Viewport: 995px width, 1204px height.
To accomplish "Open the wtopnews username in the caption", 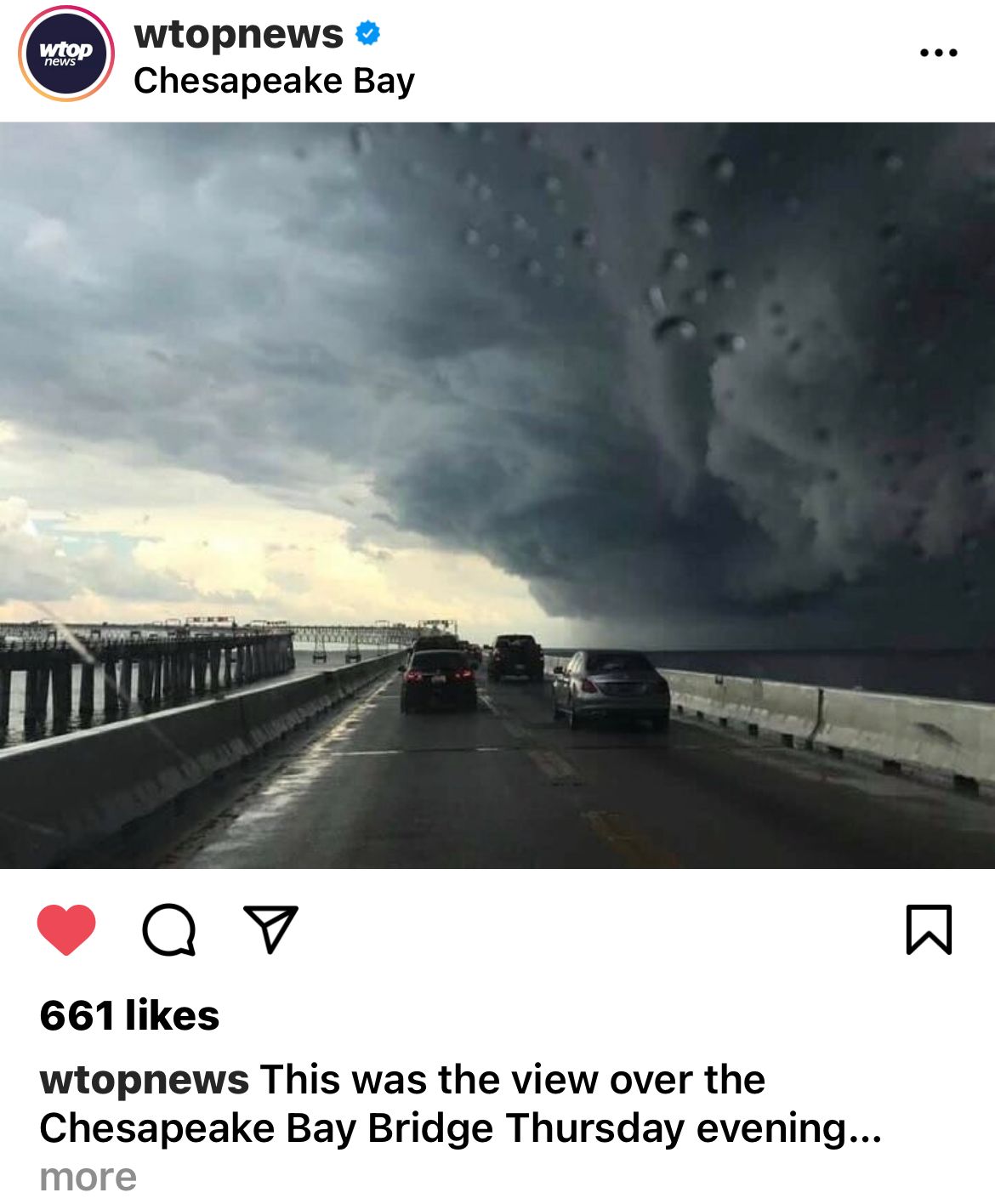I will click(x=144, y=1080).
